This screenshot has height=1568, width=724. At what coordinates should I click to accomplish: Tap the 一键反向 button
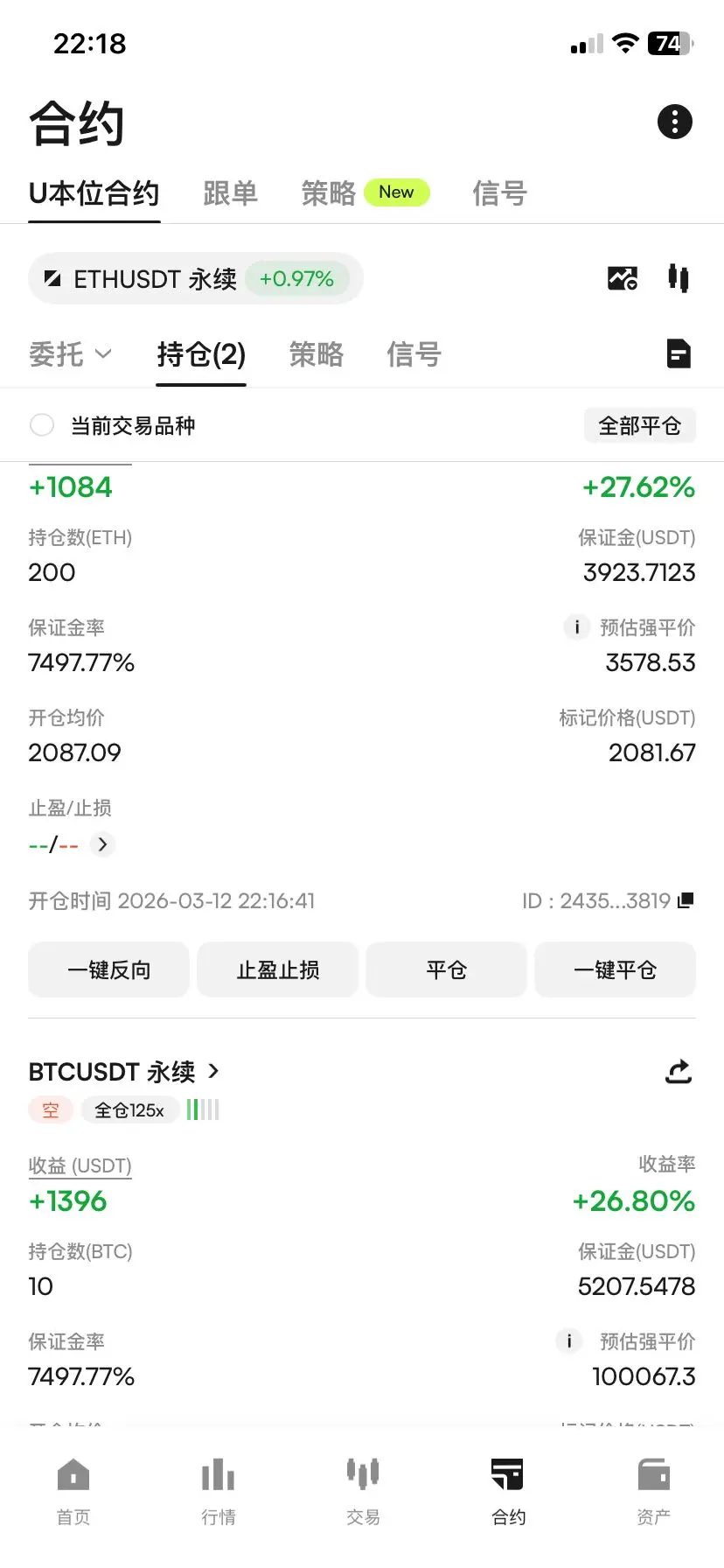click(109, 969)
